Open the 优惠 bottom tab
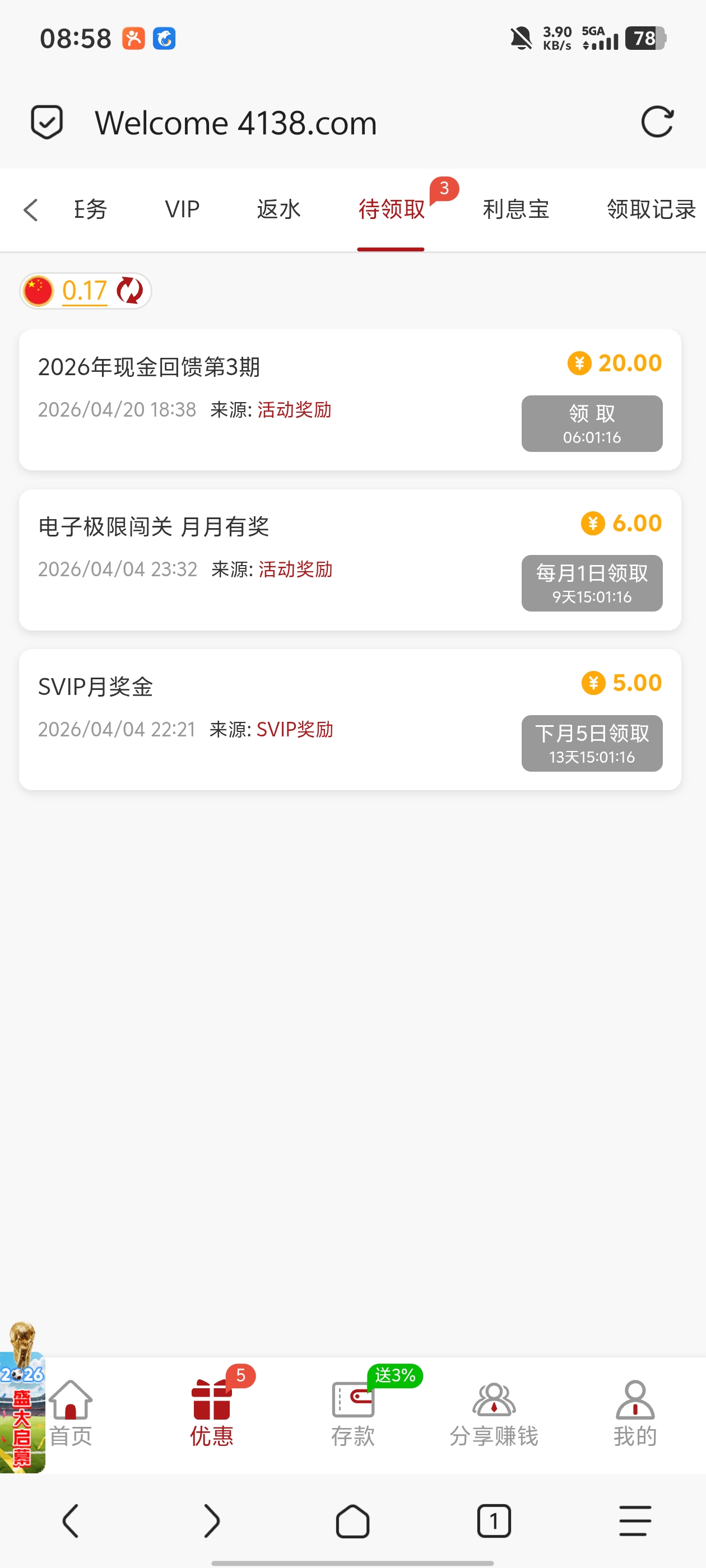The width and height of the screenshot is (706, 1568). pos(211,1413)
